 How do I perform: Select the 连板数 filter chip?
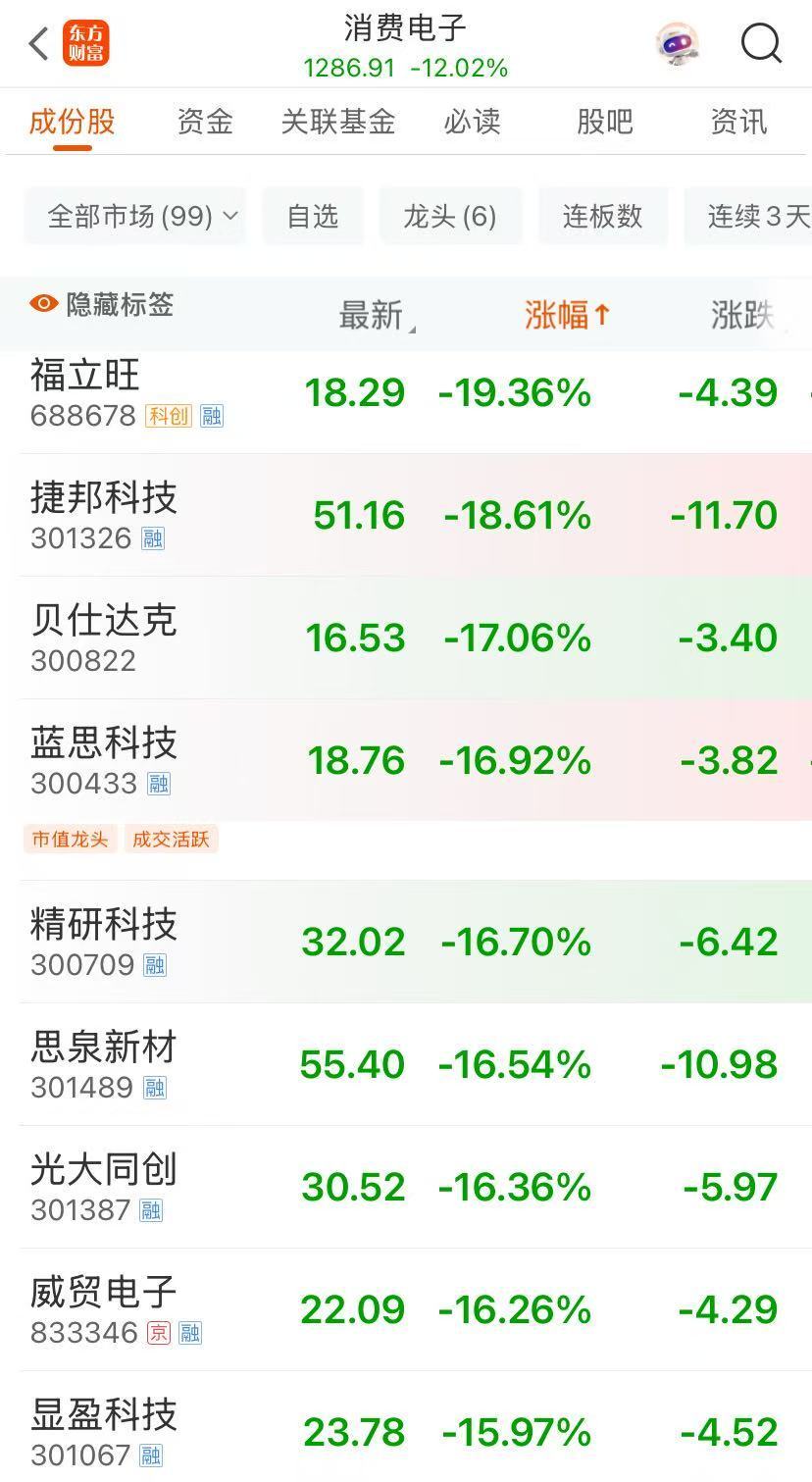coord(602,216)
